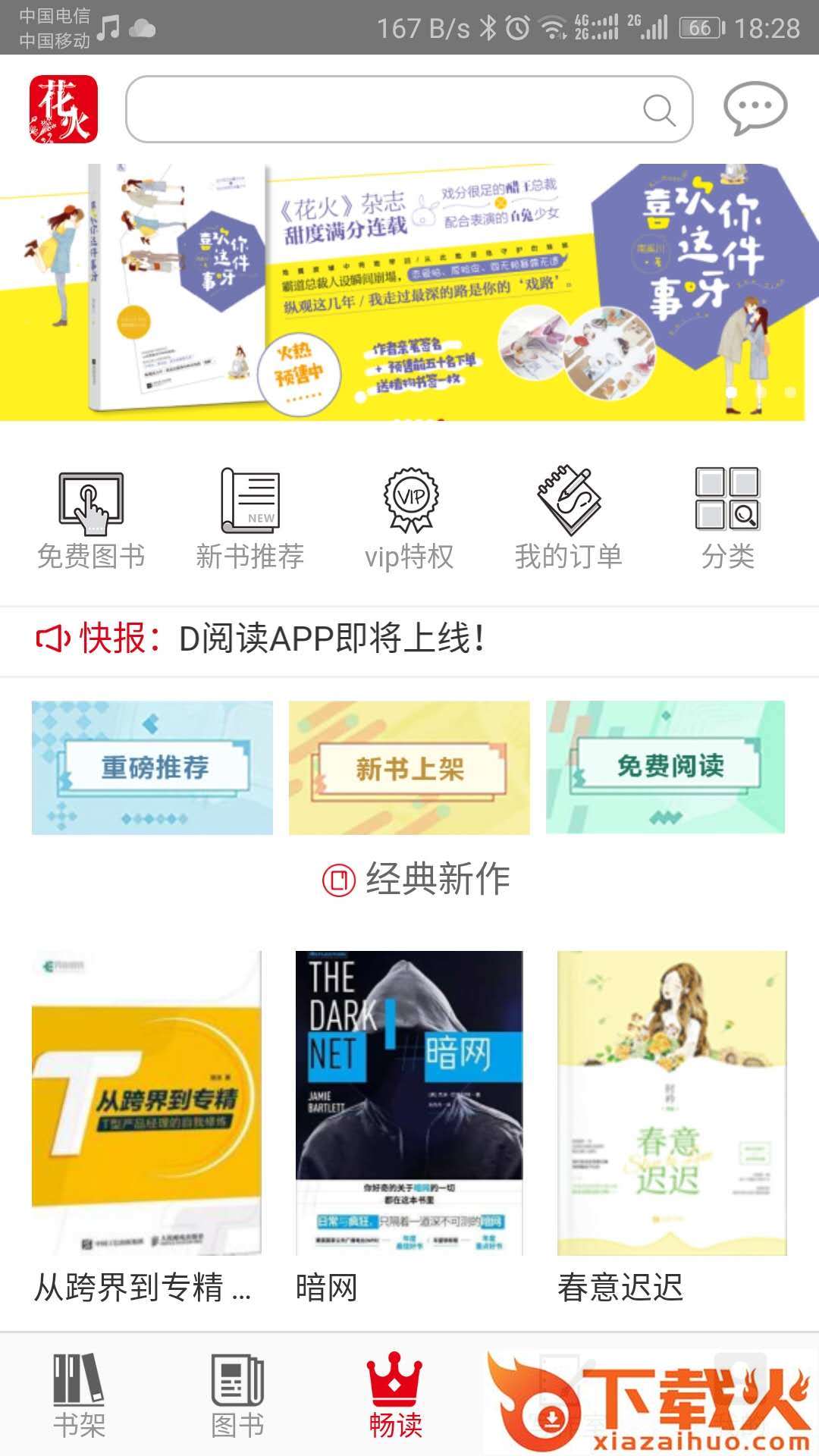819x1456 pixels.
Task: Open the book 春意迟迟
Action: click(672, 1103)
